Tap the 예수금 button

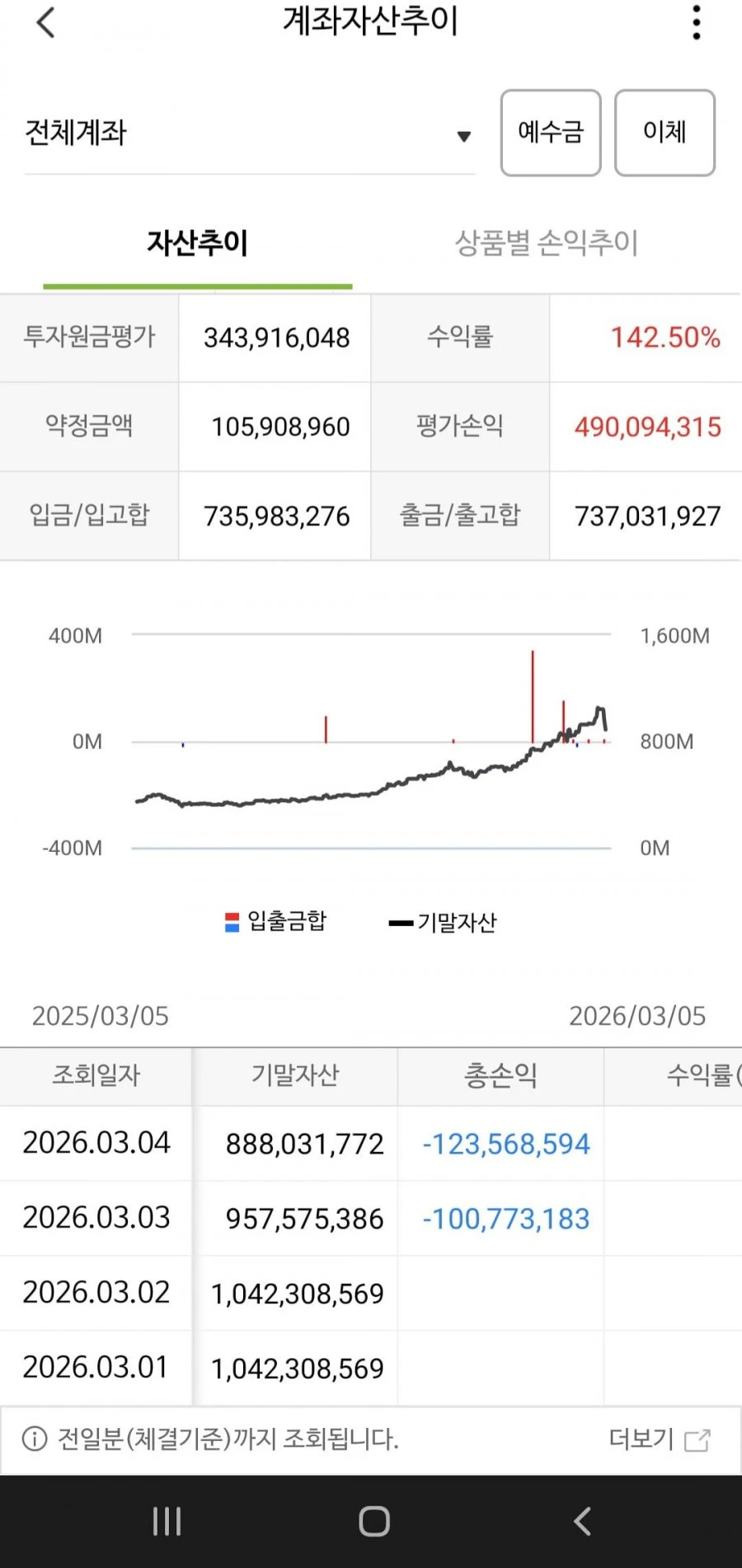pos(551,133)
